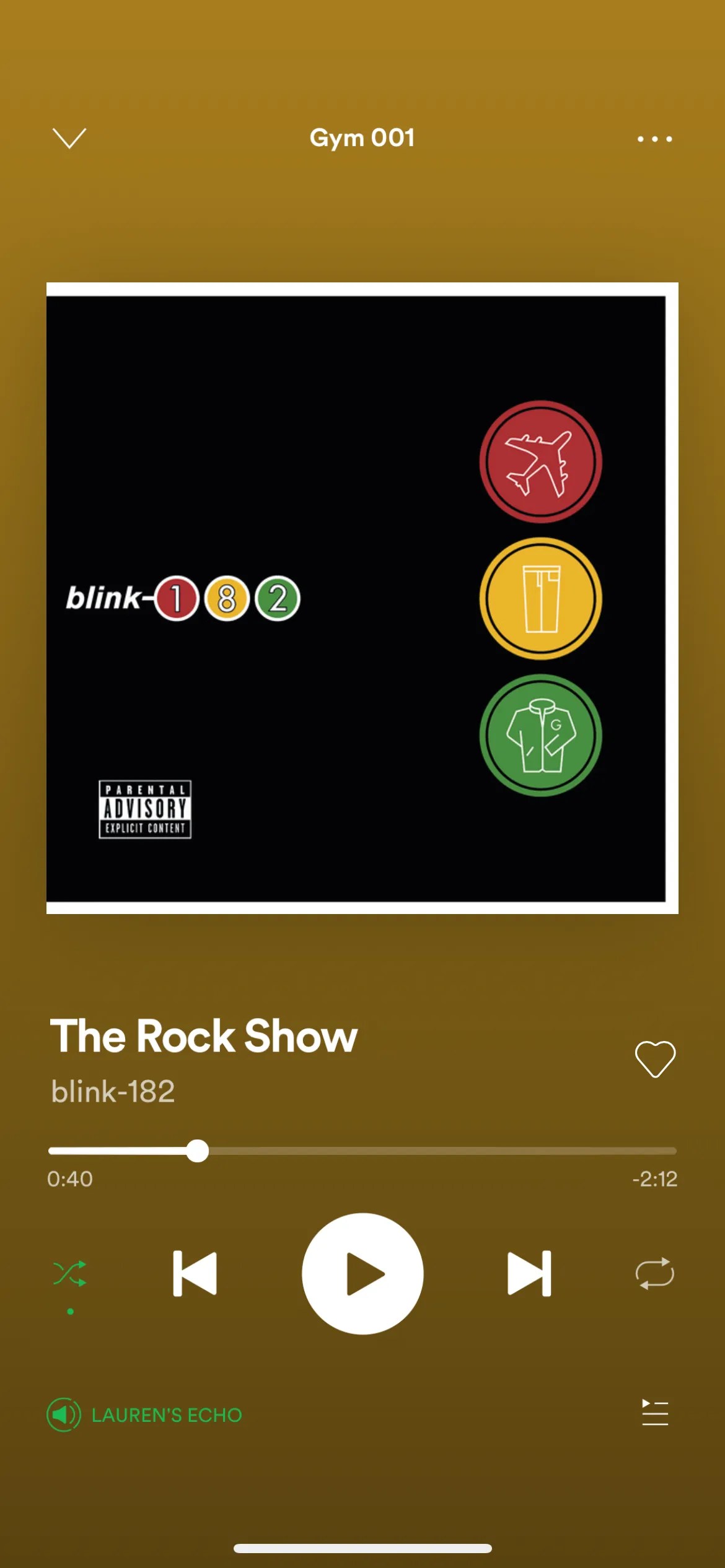Tap the song progress slider
Screen dimensions: 725x1568
tap(198, 1151)
